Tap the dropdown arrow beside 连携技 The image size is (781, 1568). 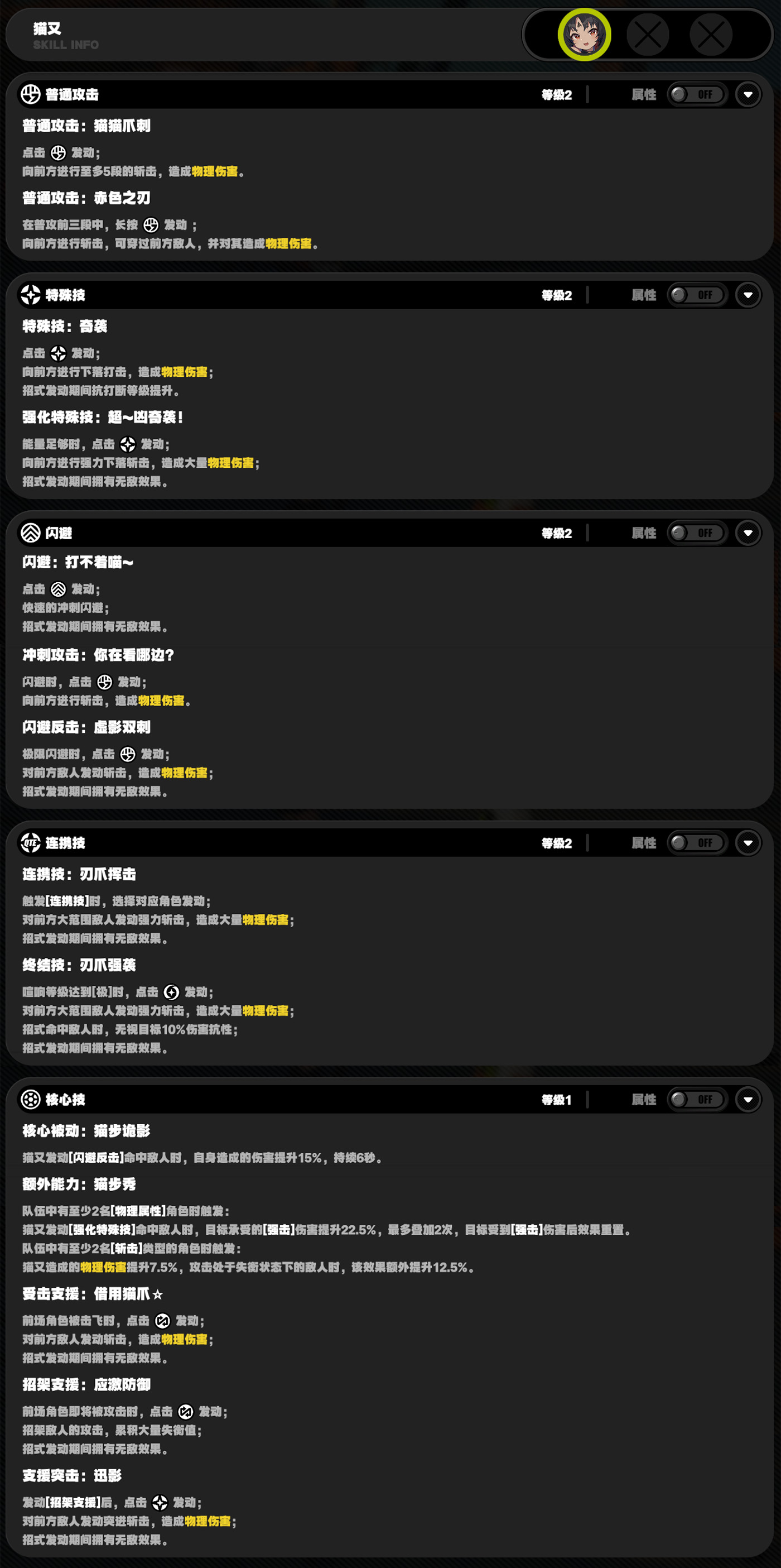point(748,843)
